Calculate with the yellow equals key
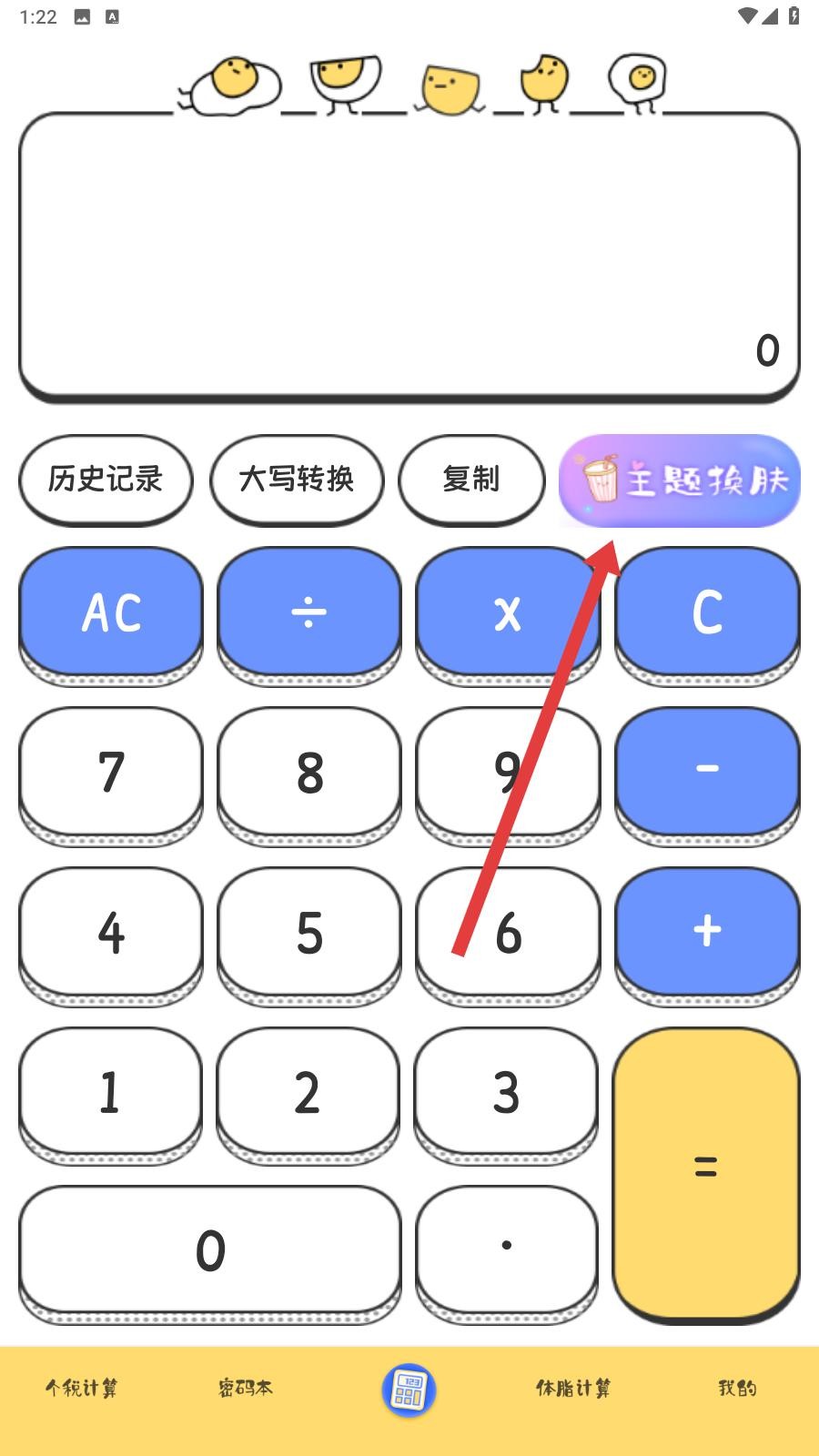This screenshot has width=819, height=1456. pos(706,1168)
